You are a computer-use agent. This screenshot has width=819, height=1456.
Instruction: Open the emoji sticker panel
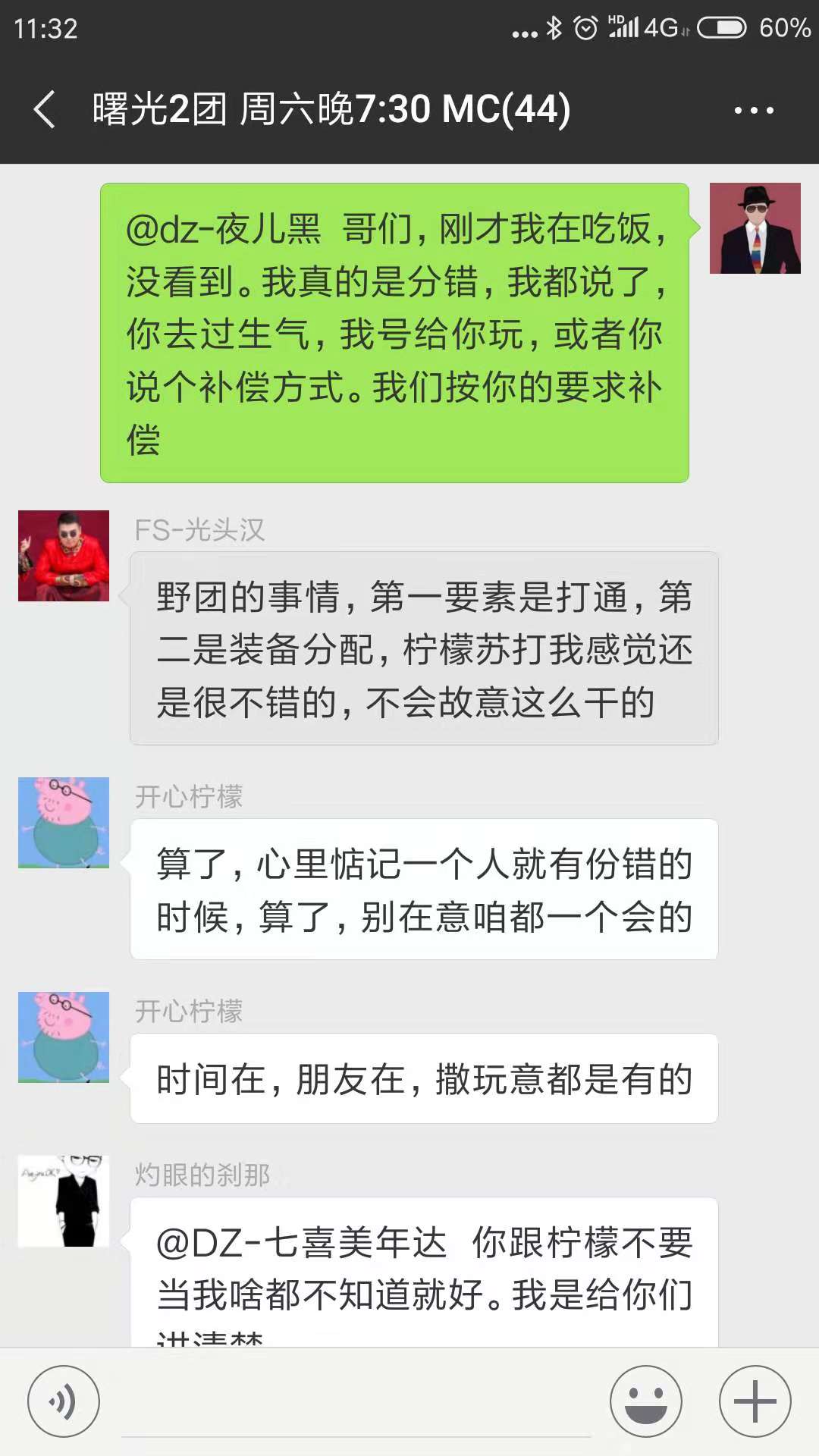(646, 1401)
